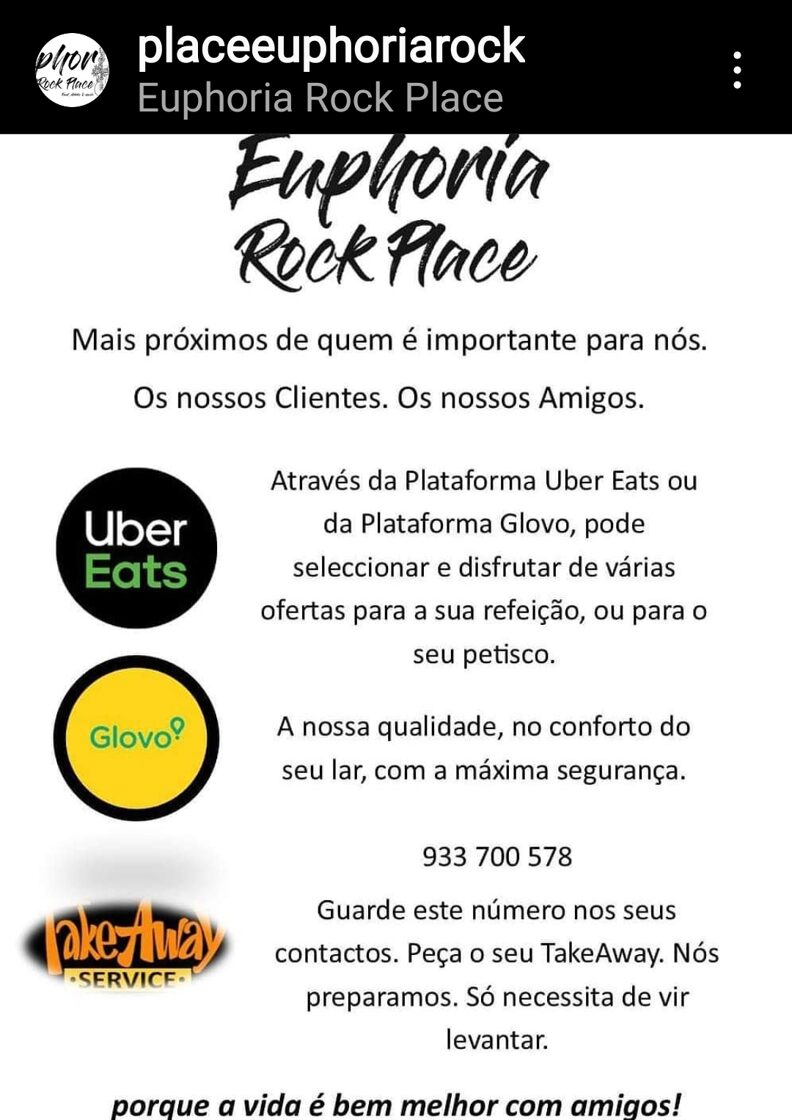Tap the placeeuphoriarock username
This screenshot has height=1120, width=792.
(331, 46)
